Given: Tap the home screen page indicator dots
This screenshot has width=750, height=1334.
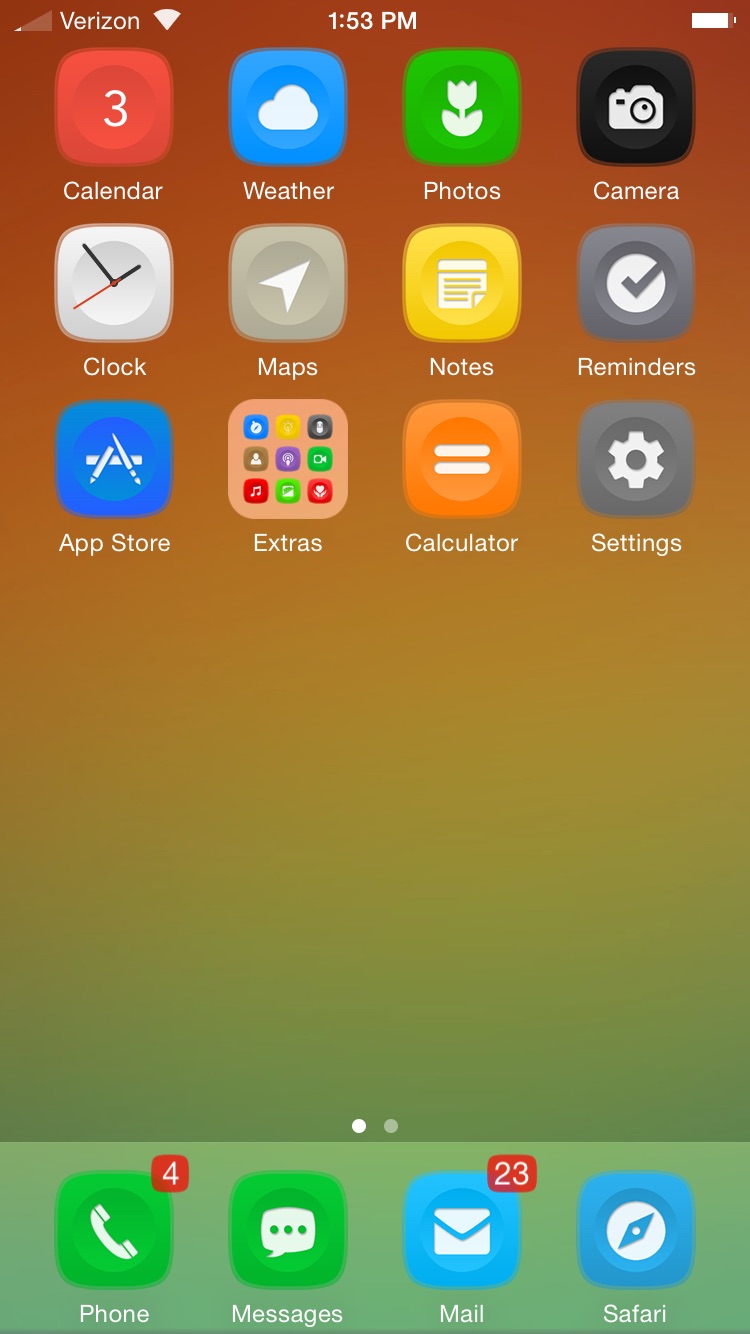Looking at the screenshot, I should coord(375,1126).
